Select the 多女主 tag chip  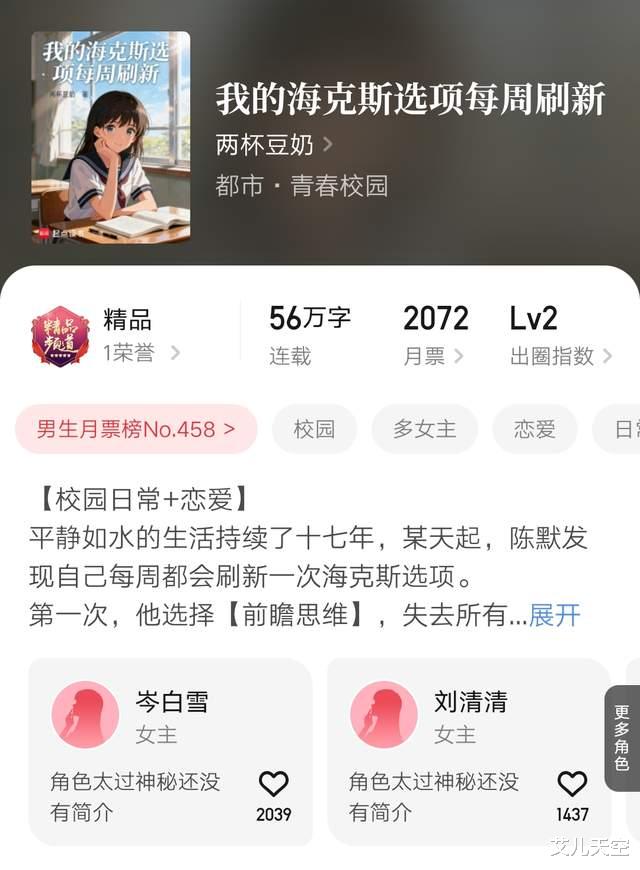(x=424, y=430)
